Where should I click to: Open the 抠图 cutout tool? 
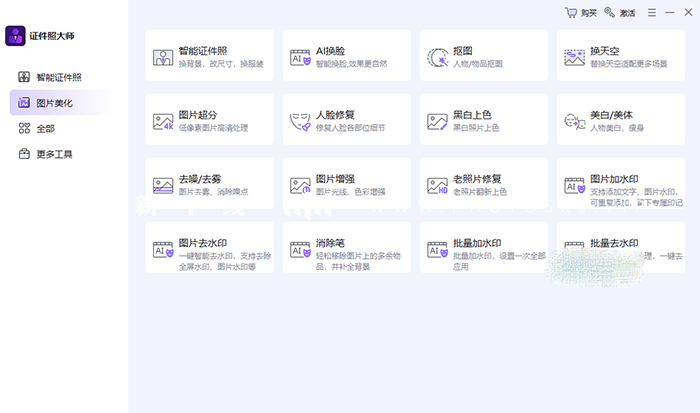point(483,56)
